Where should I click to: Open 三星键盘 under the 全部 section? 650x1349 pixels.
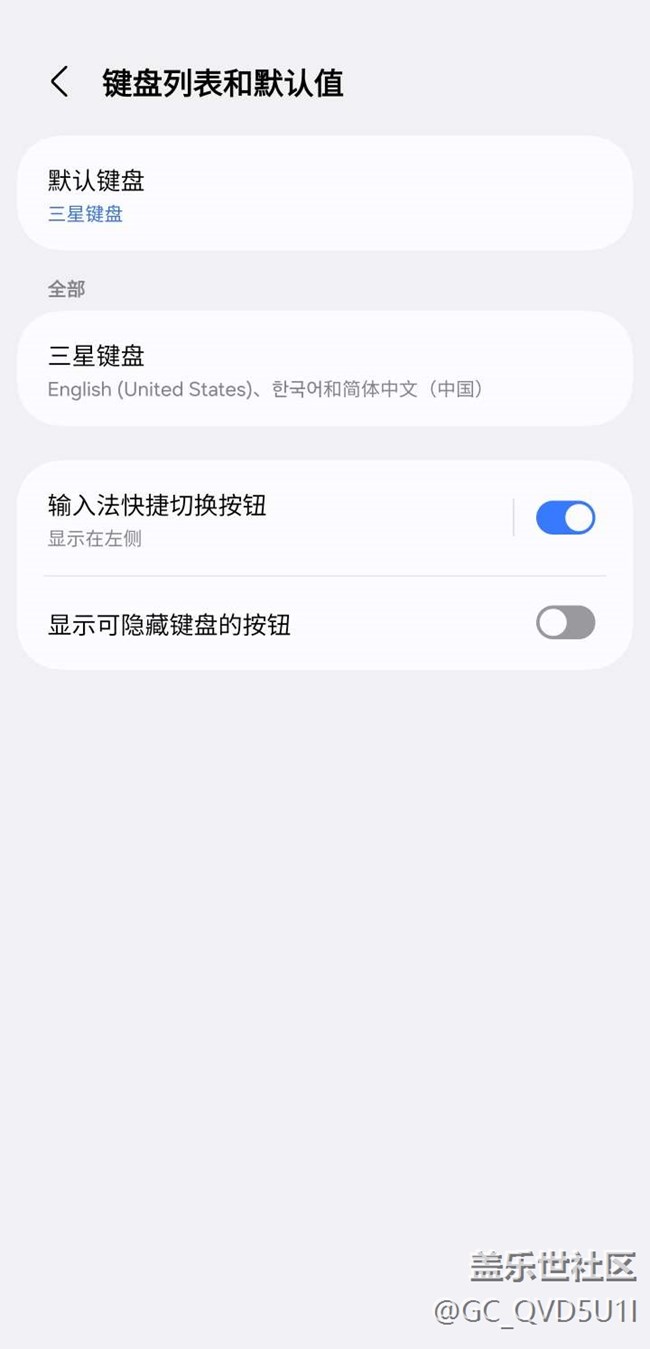[x=325, y=369]
